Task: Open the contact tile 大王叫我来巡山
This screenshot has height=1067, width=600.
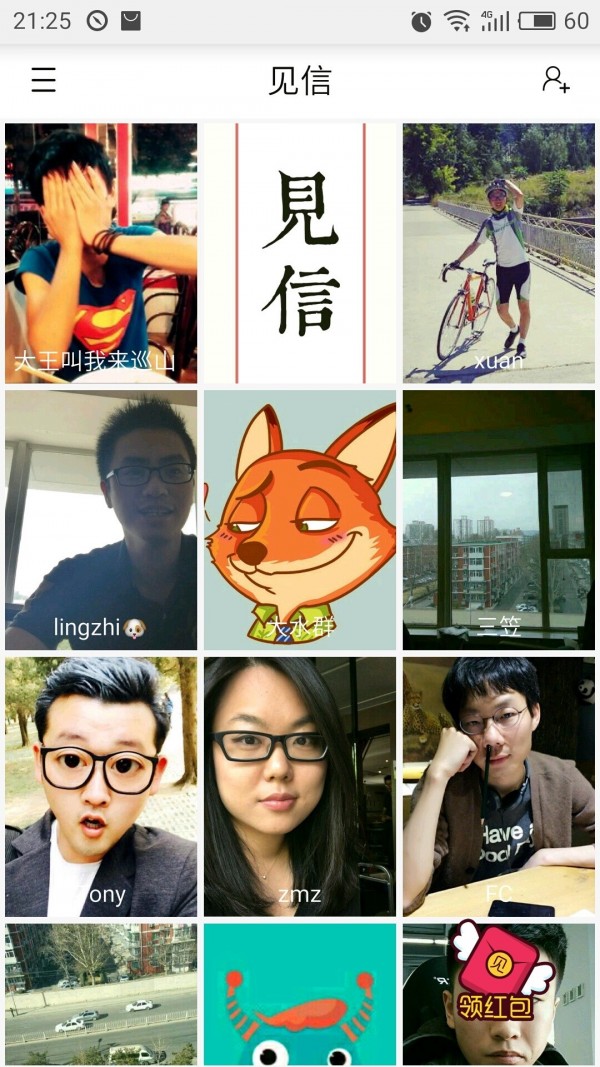Action: tap(101, 253)
